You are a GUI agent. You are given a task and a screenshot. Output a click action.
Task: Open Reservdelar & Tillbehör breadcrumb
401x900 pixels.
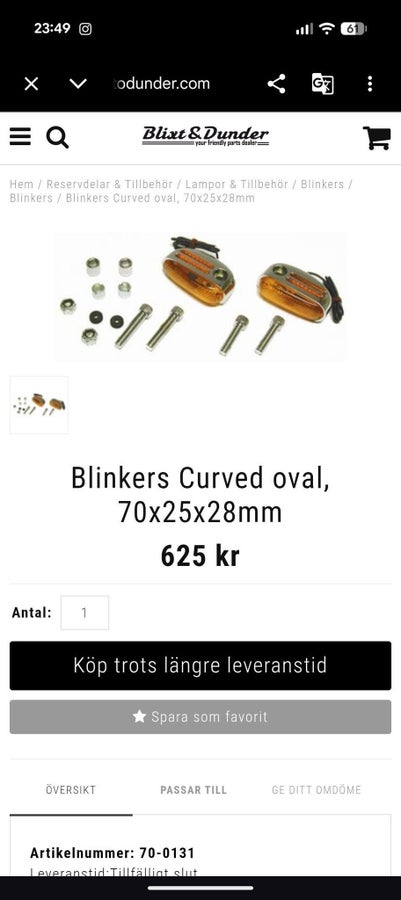pos(109,184)
